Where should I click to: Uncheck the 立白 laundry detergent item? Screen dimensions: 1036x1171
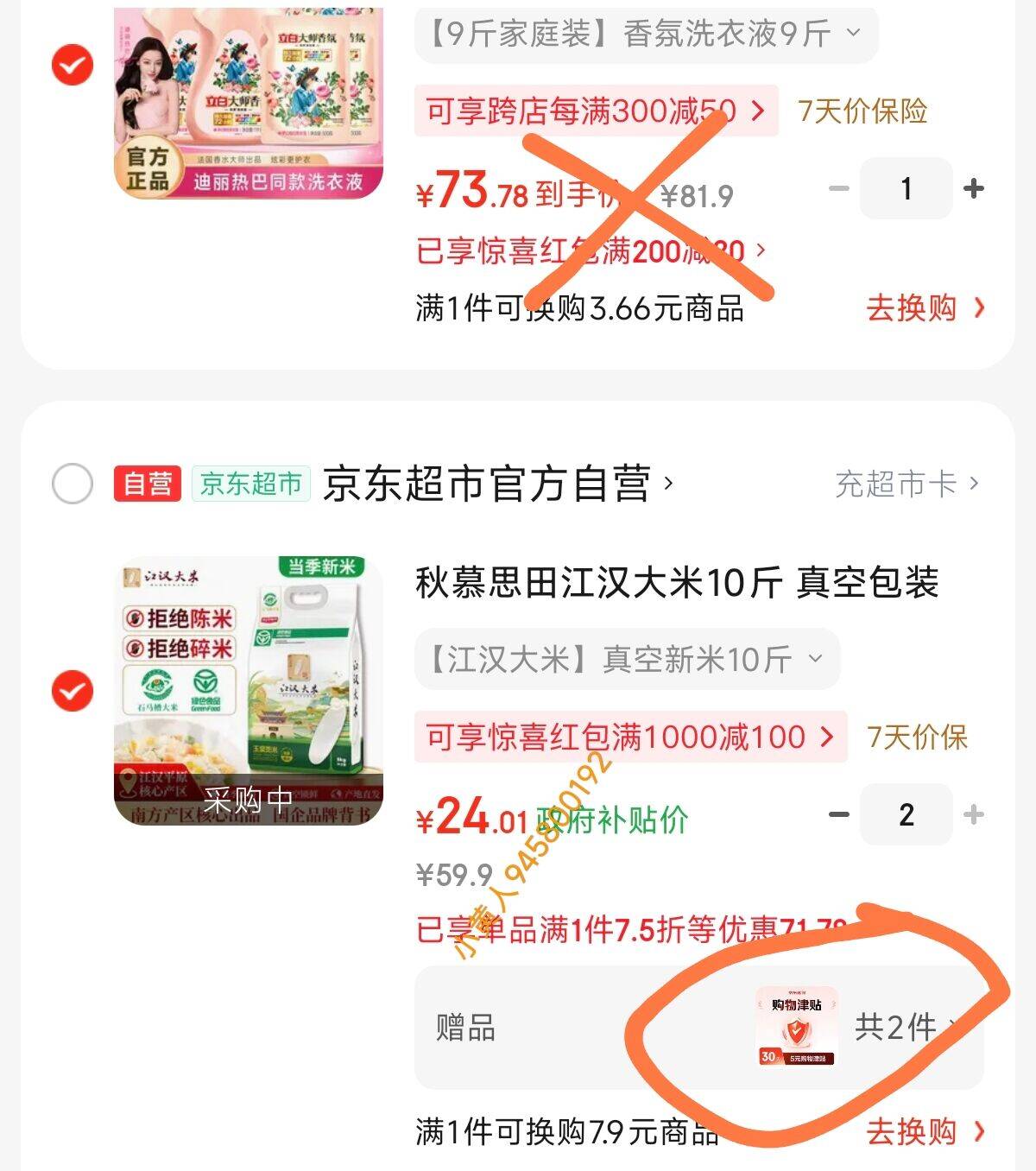point(73,66)
